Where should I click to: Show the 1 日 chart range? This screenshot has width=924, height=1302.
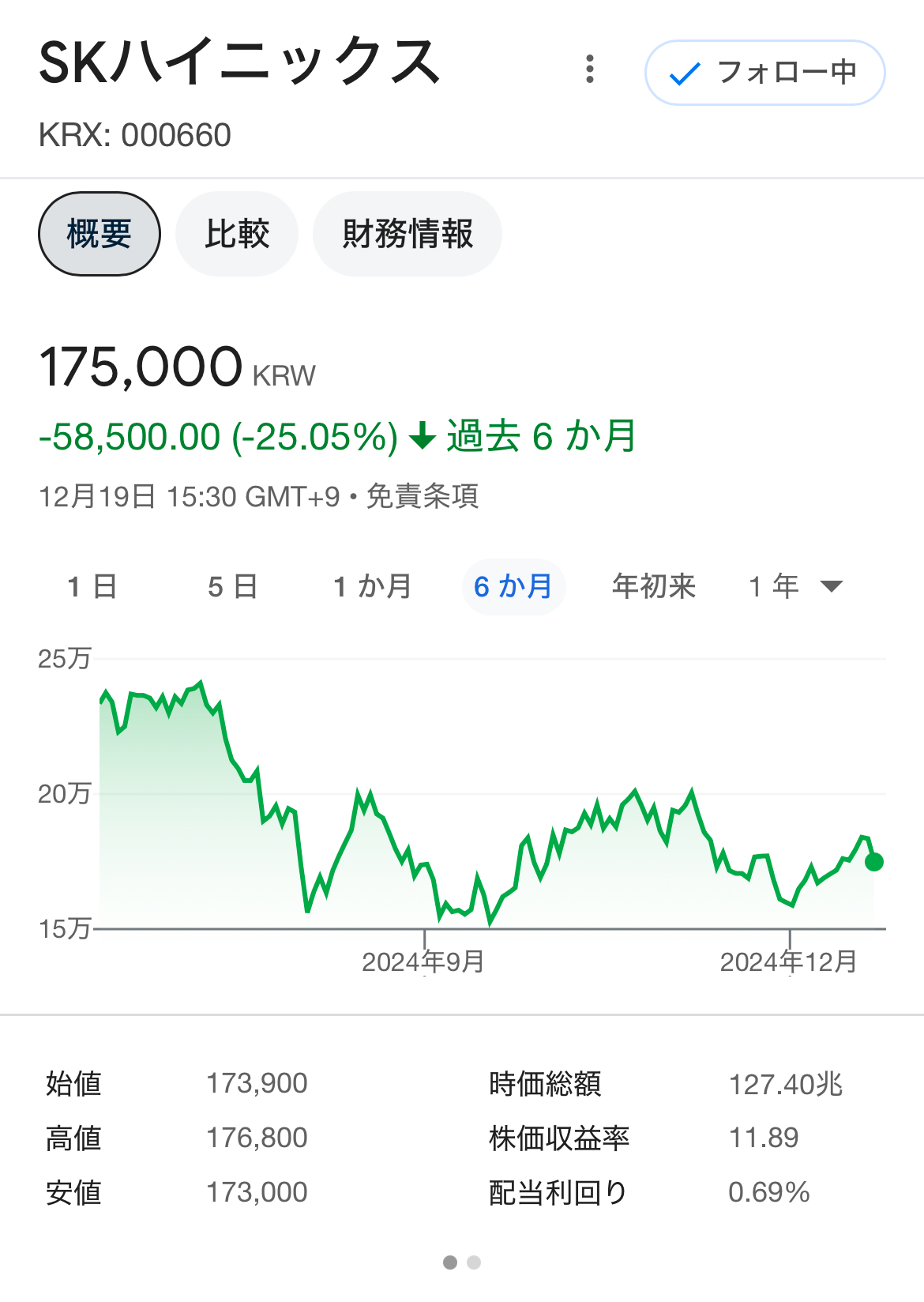click(x=92, y=586)
